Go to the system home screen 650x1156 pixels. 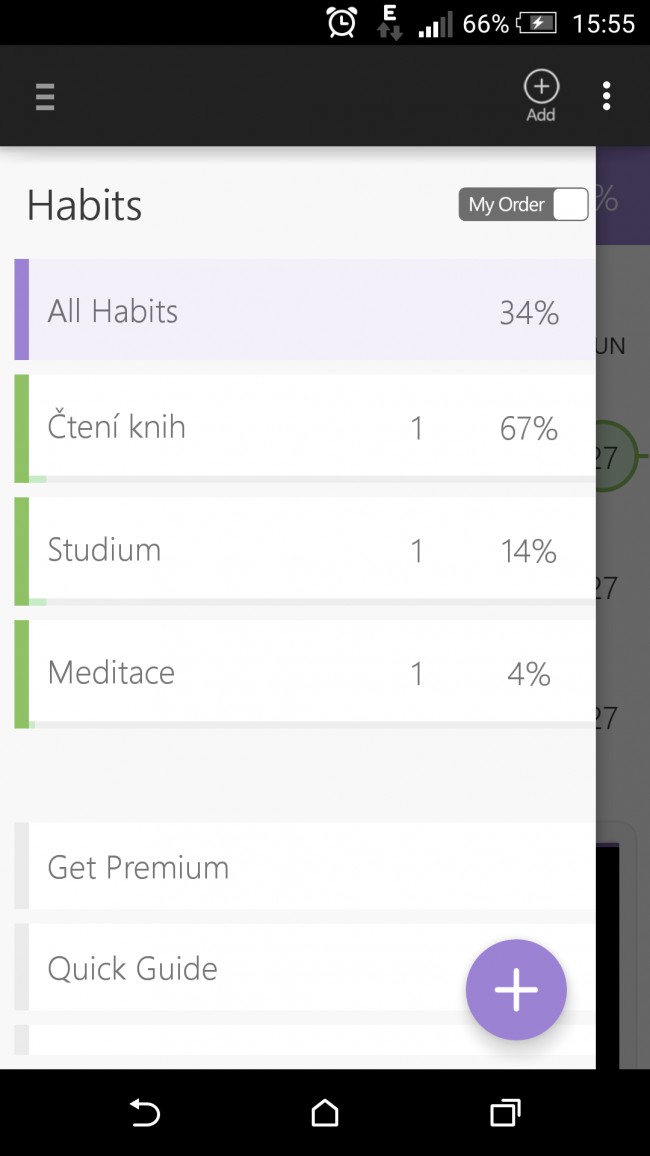tap(325, 1113)
